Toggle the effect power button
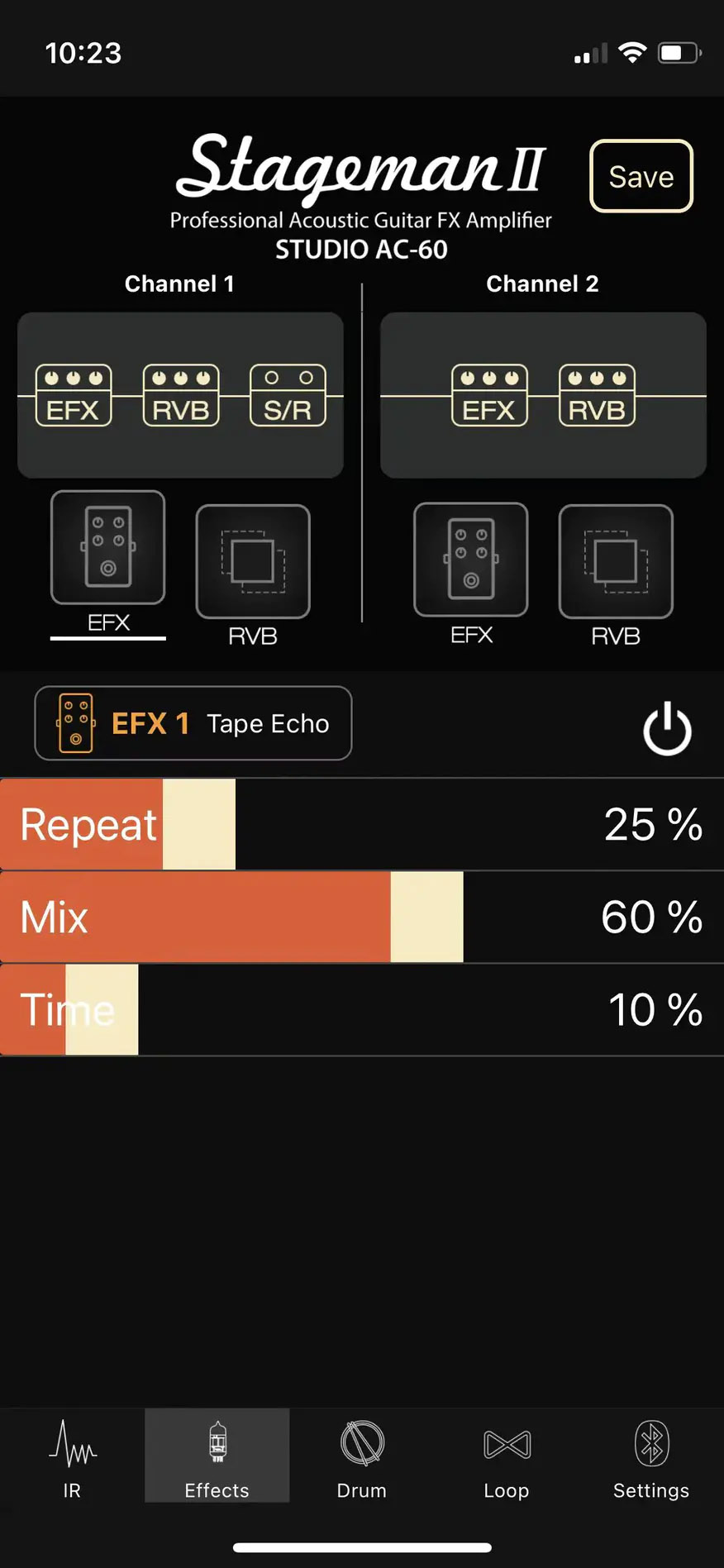 click(667, 728)
